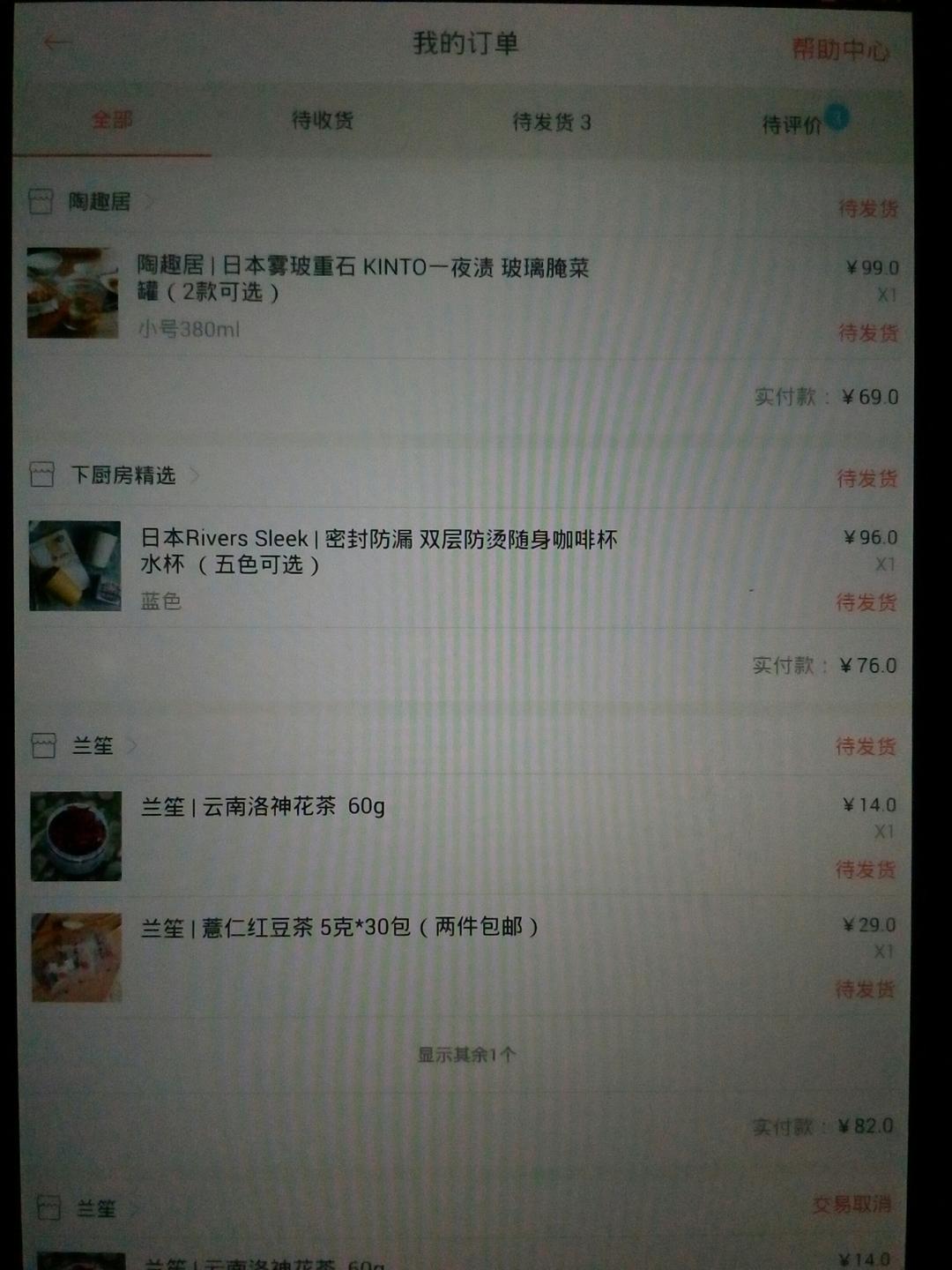The width and height of the screenshot is (952, 1270).
Task: Open 帮助中心 help center
Action: 838,49
